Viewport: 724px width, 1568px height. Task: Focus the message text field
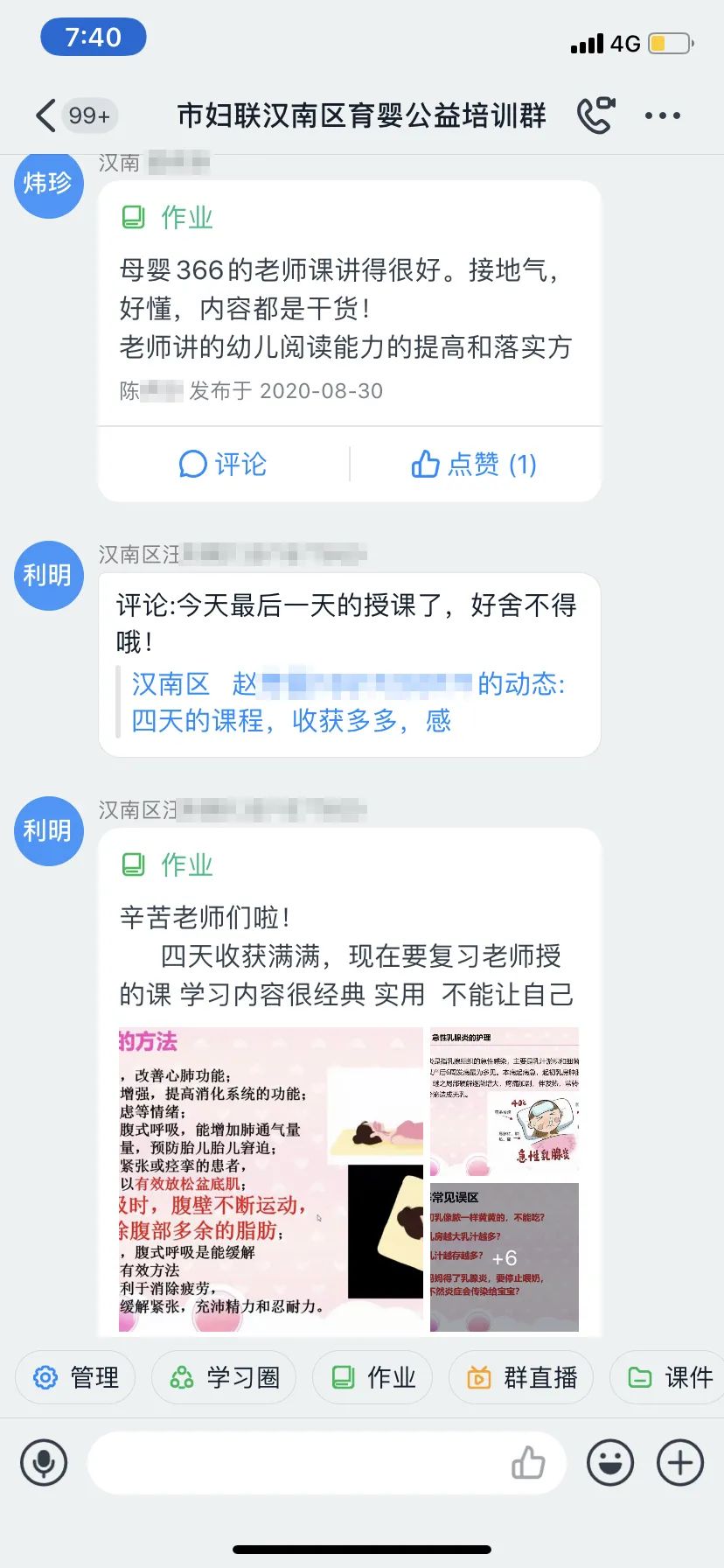(297, 1462)
